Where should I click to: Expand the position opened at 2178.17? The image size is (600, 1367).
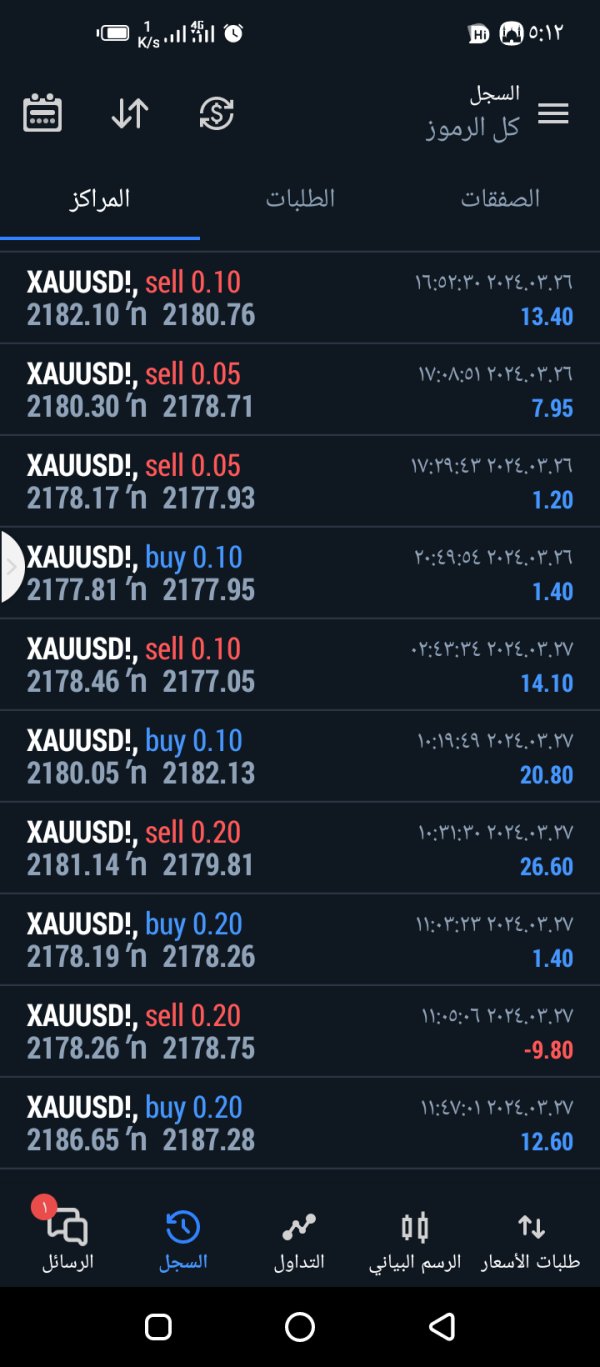(300, 482)
